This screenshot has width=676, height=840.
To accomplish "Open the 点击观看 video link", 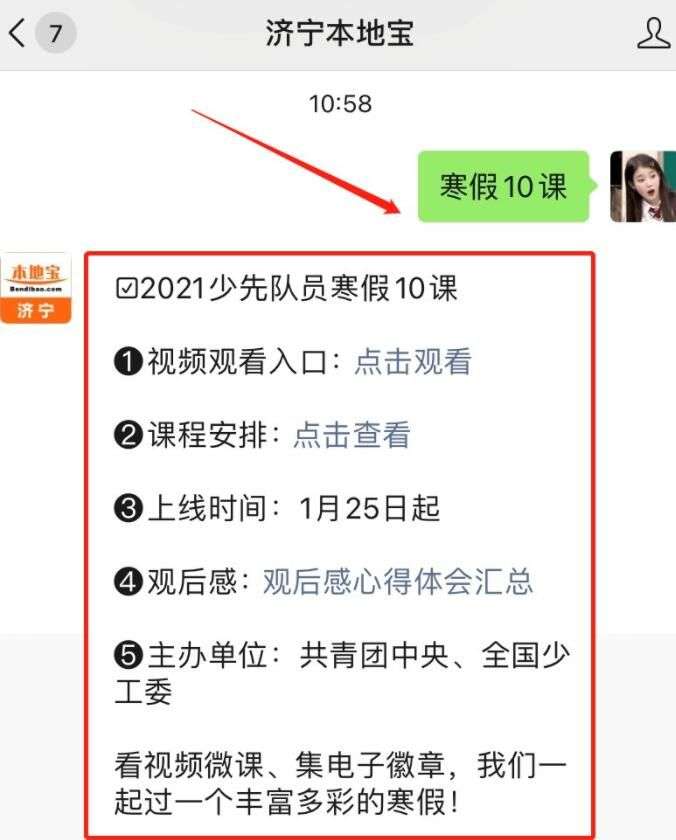I will pyautogui.click(x=412, y=362).
